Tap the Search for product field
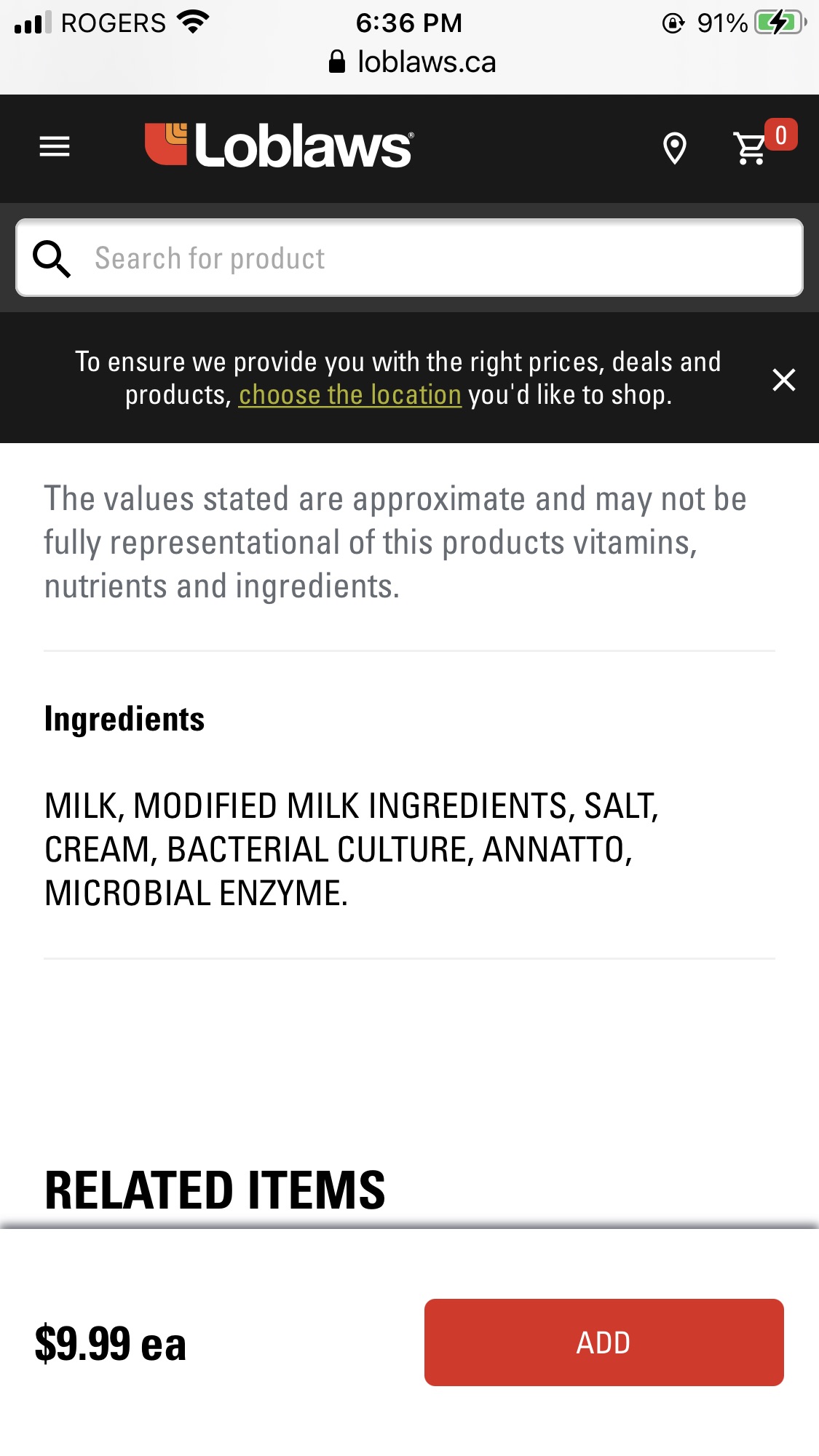Viewport: 819px width, 1456px height. [409, 258]
